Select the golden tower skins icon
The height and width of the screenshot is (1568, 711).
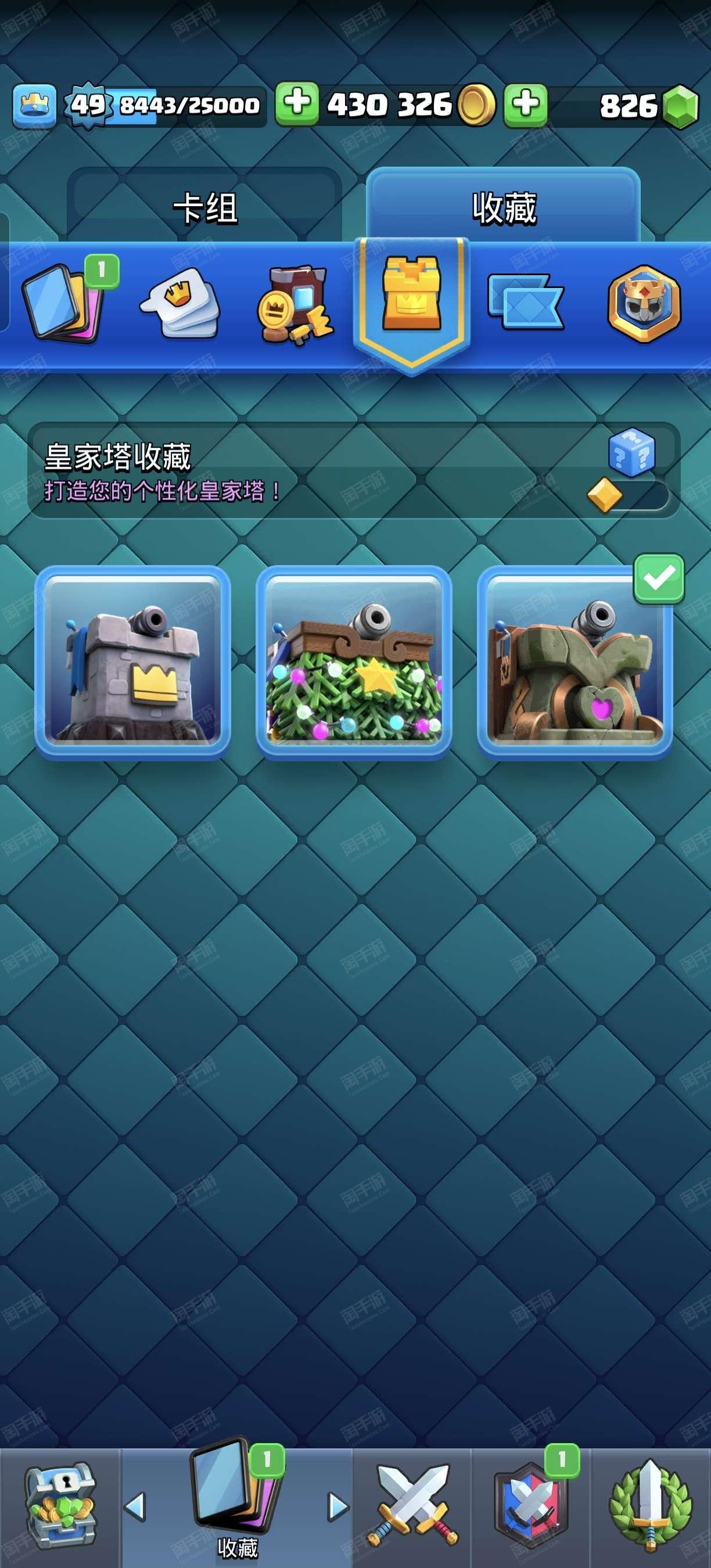pyautogui.click(x=411, y=294)
